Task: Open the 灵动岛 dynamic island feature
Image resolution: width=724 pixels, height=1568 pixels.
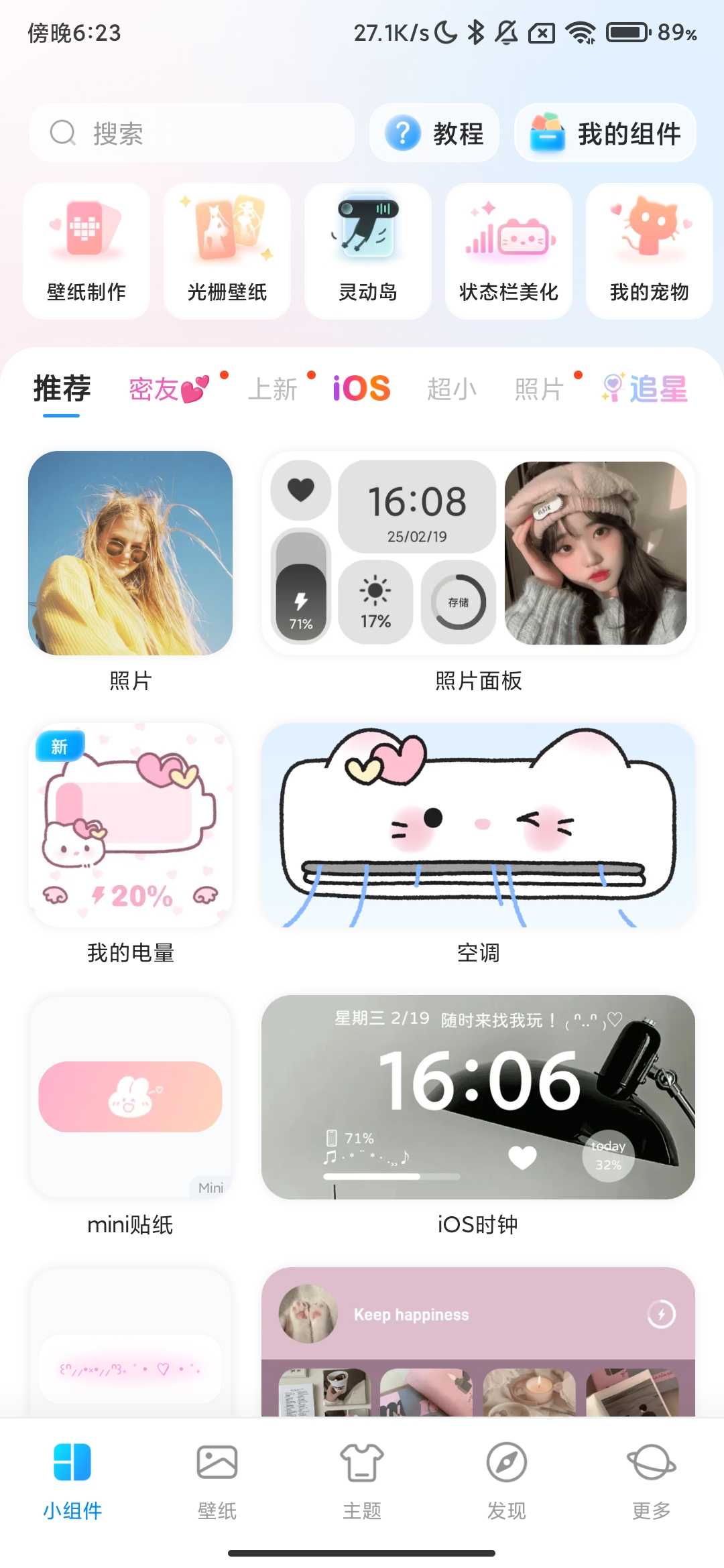Action: coord(368,251)
